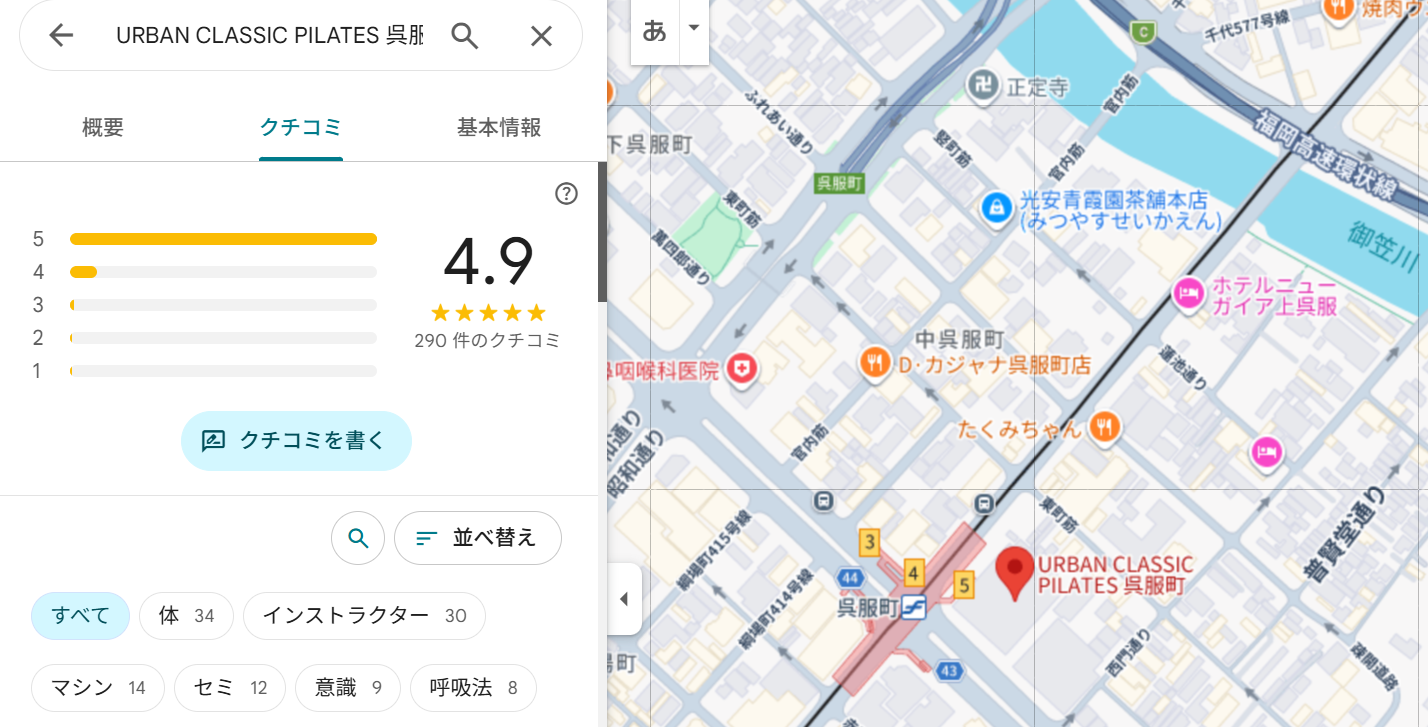Filter reviews by インストラクター chip
1428x727 pixels.
[364, 616]
